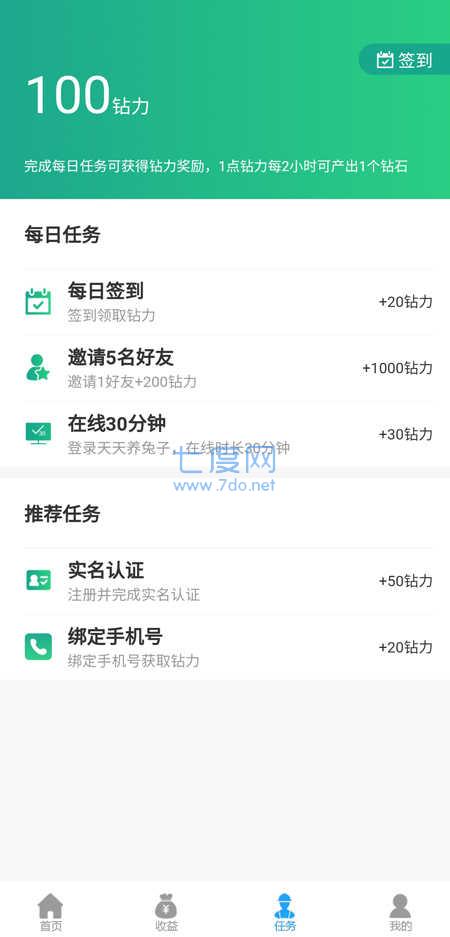Switch to the 首页 tab
The height and width of the screenshot is (937, 450).
51,912
